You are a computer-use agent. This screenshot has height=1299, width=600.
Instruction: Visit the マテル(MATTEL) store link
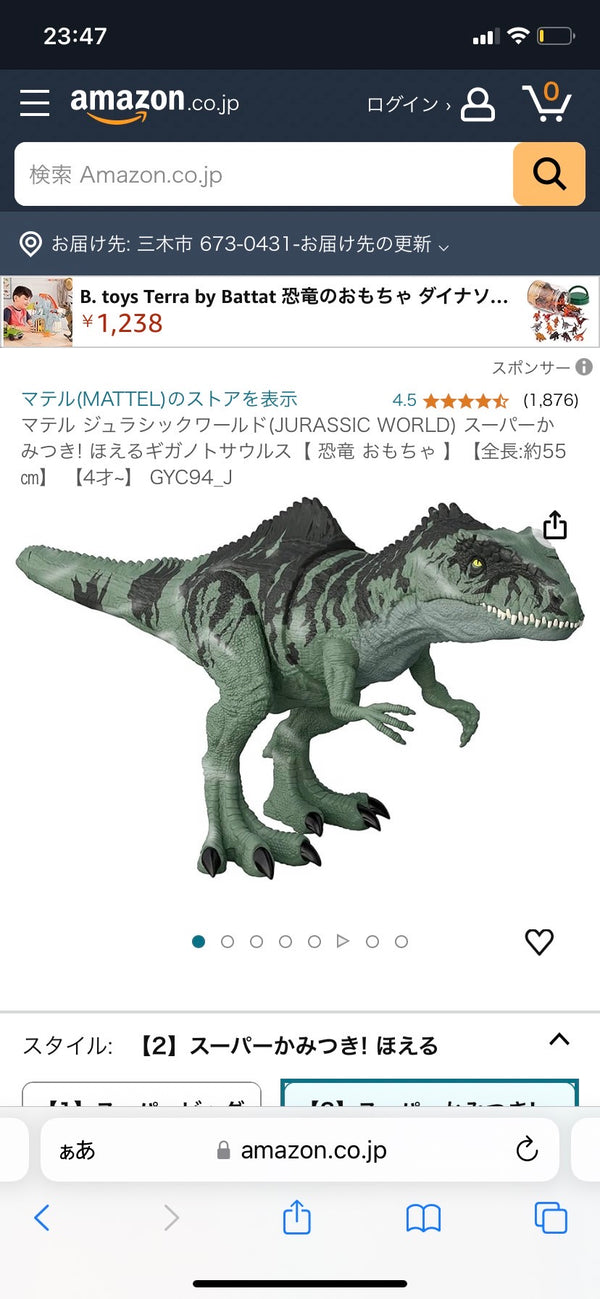159,399
